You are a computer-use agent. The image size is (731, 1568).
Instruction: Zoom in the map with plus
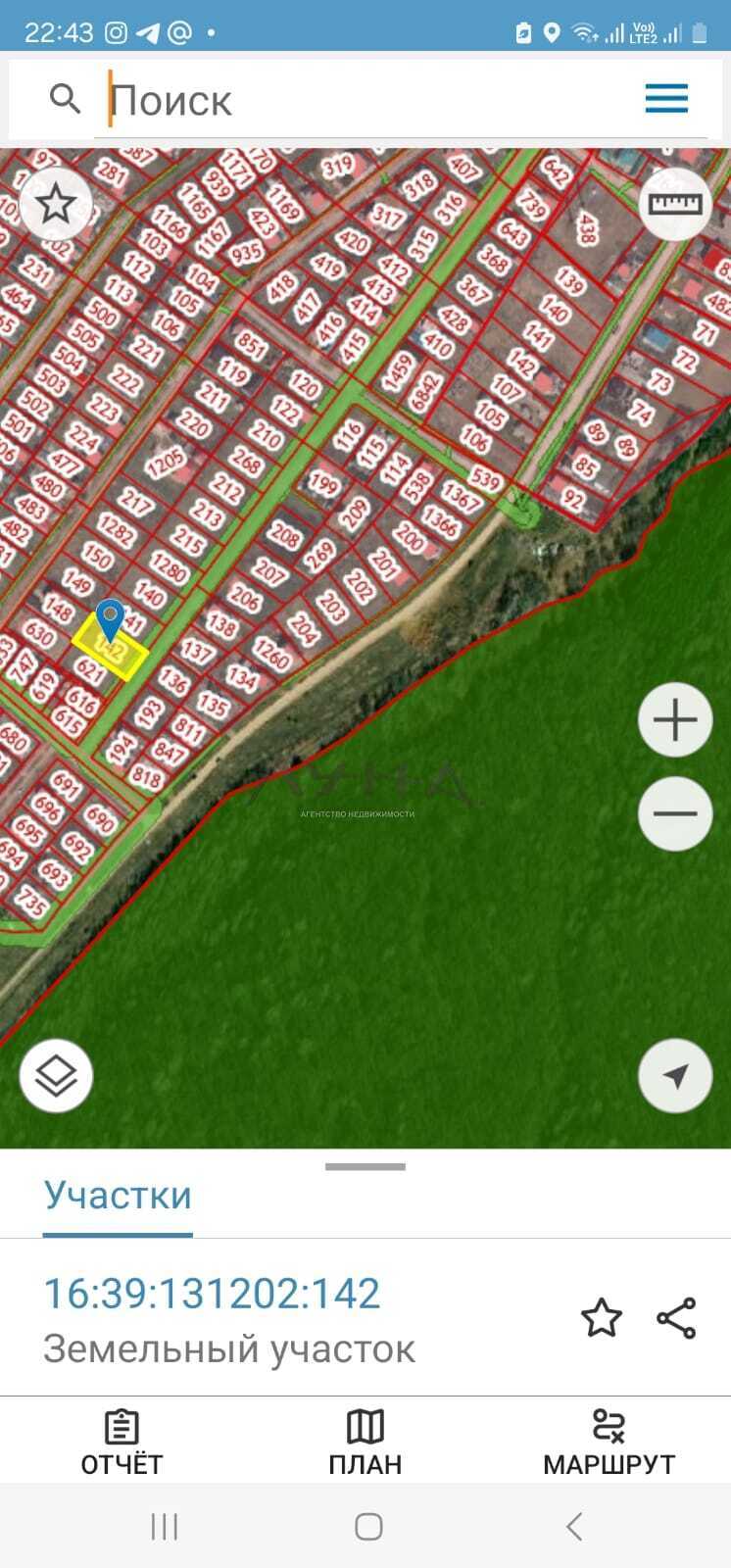point(675,720)
